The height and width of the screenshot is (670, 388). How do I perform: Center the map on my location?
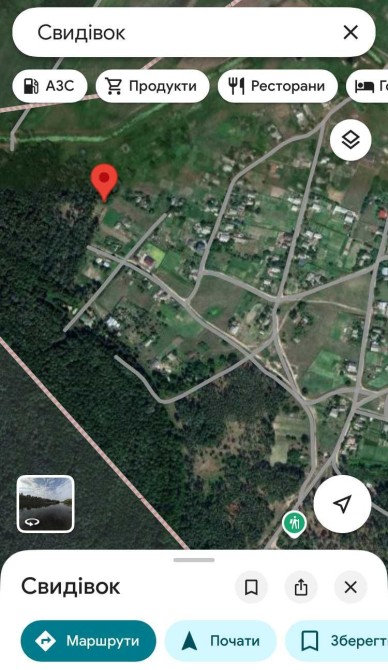342,504
